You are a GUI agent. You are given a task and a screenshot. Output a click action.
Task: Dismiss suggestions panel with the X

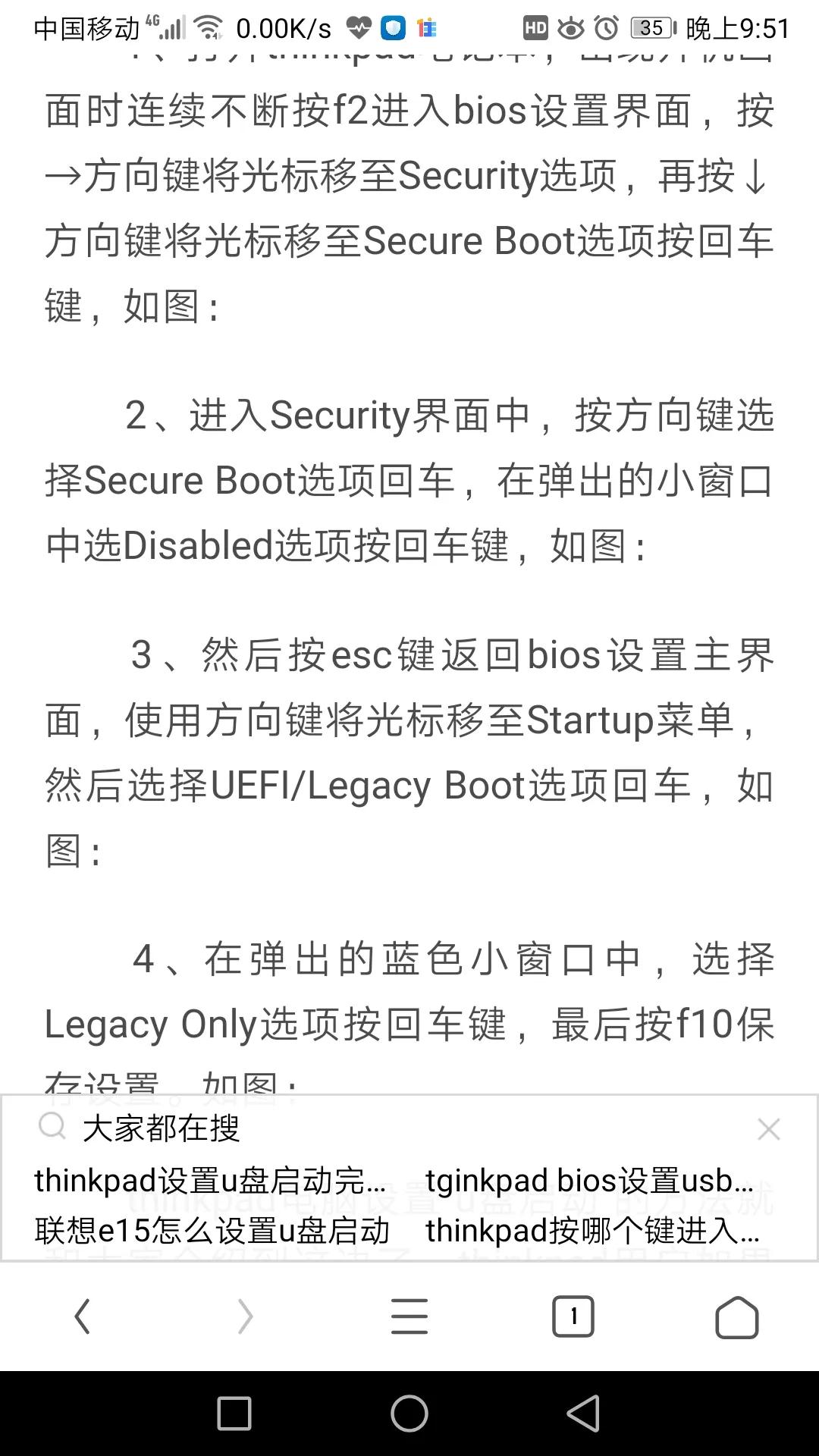pos(769,1128)
